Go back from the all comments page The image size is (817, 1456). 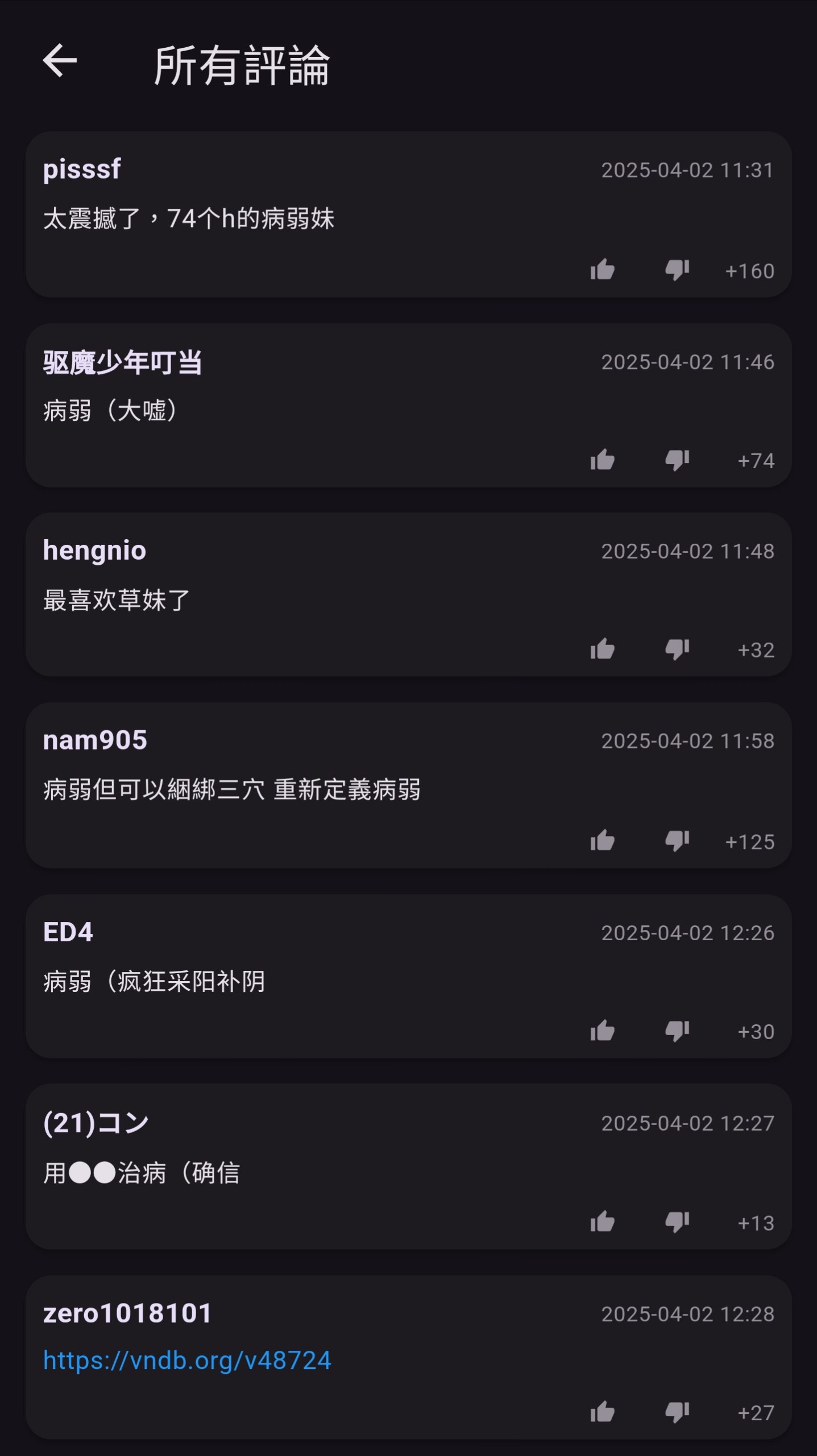click(60, 61)
